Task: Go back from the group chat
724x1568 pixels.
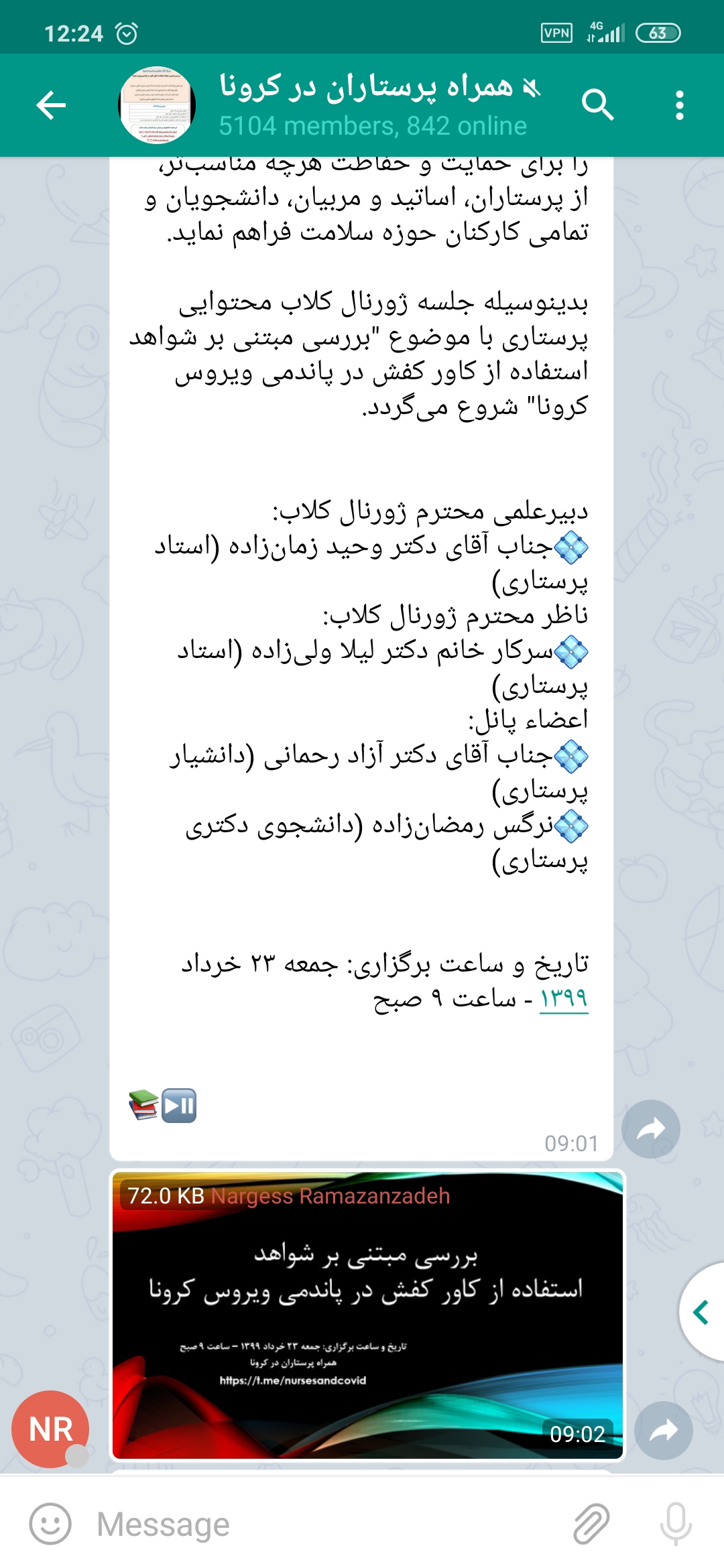Action: pos(51,105)
